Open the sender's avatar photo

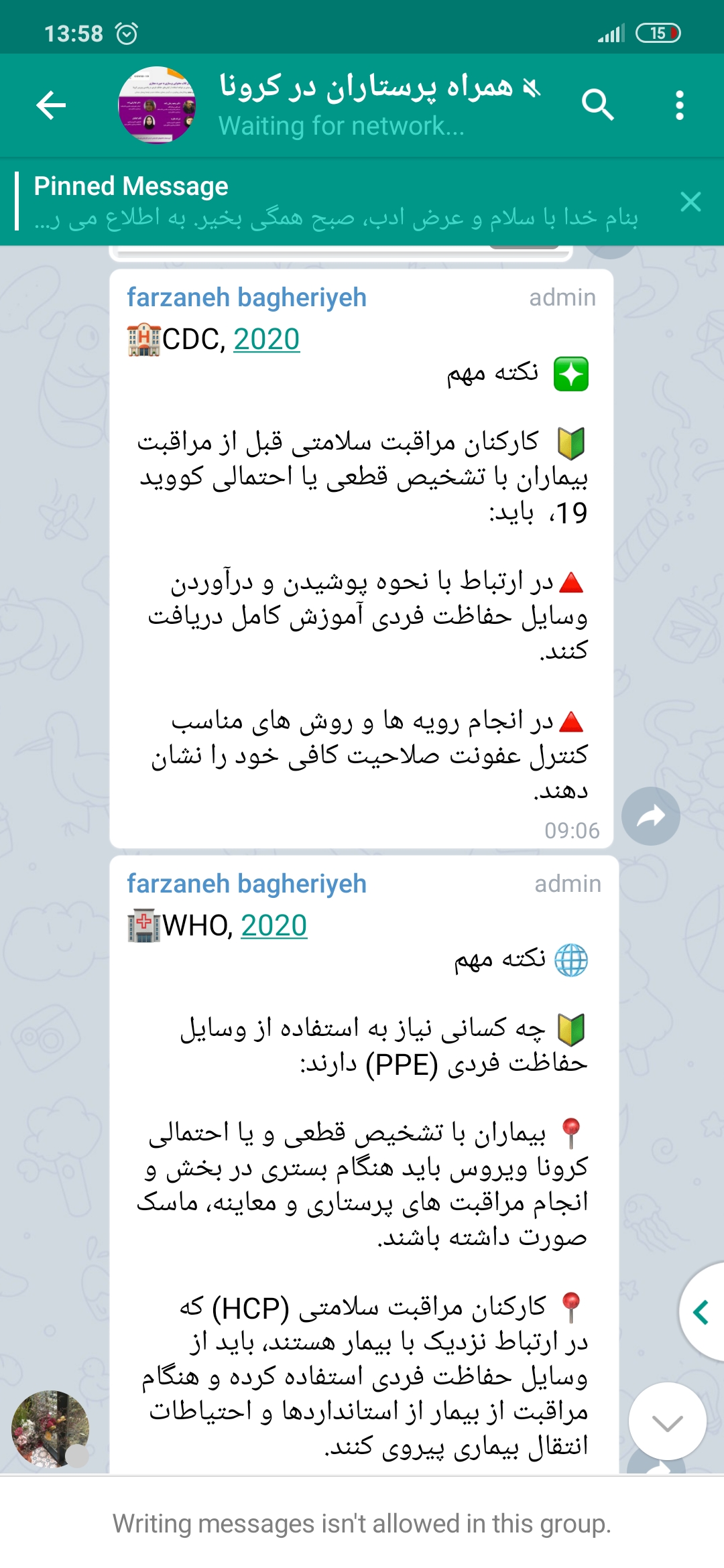click(50, 1429)
